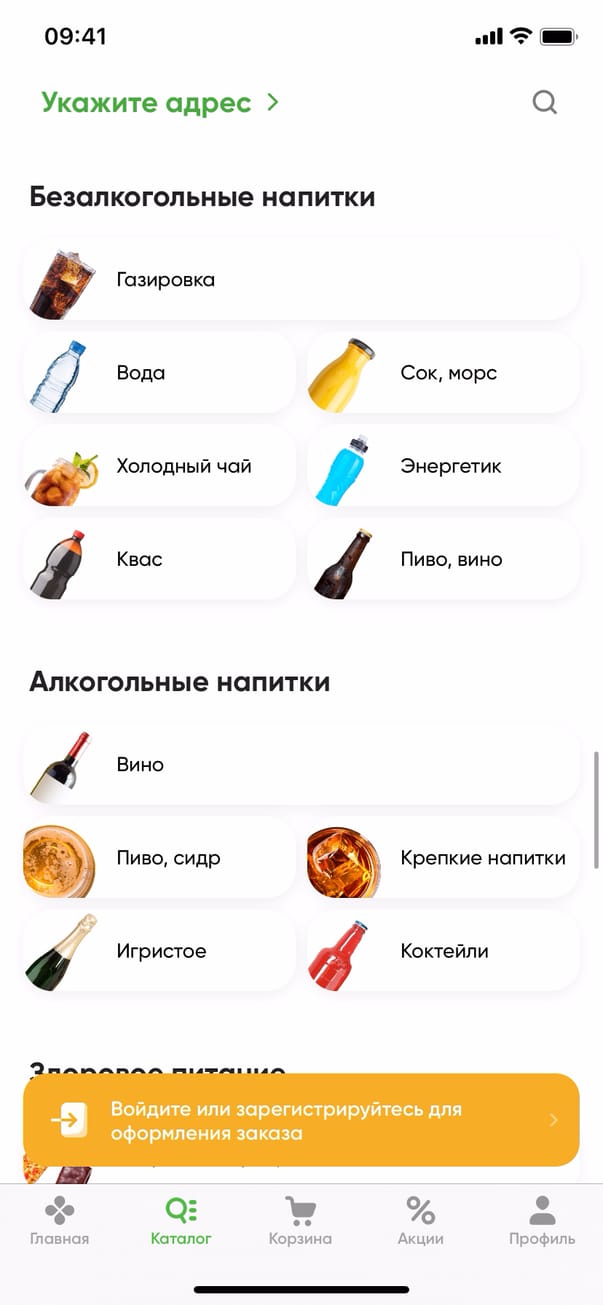Viewport: 603px width, 1305px height.
Task: Open the Профиль tab
Action: coord(542,1221)
